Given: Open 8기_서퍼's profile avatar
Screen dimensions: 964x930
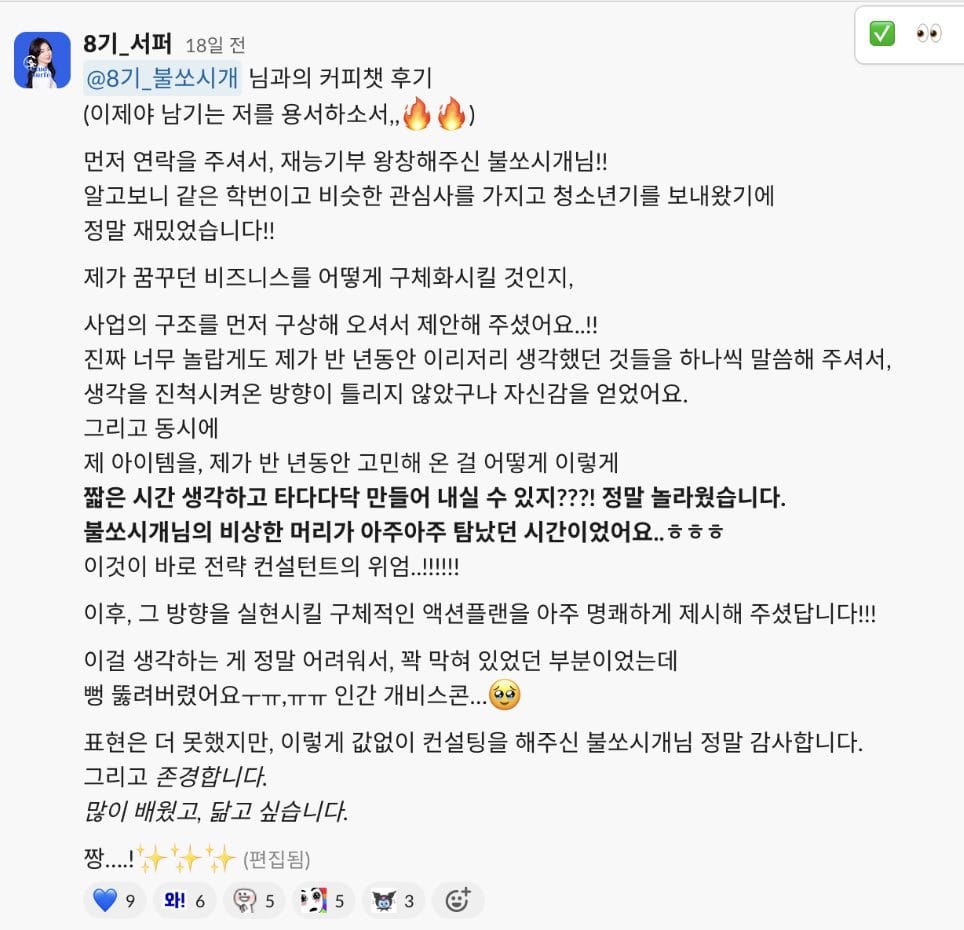Looking at the screenshot, I should pyautogui.click(x=42, y=60).
